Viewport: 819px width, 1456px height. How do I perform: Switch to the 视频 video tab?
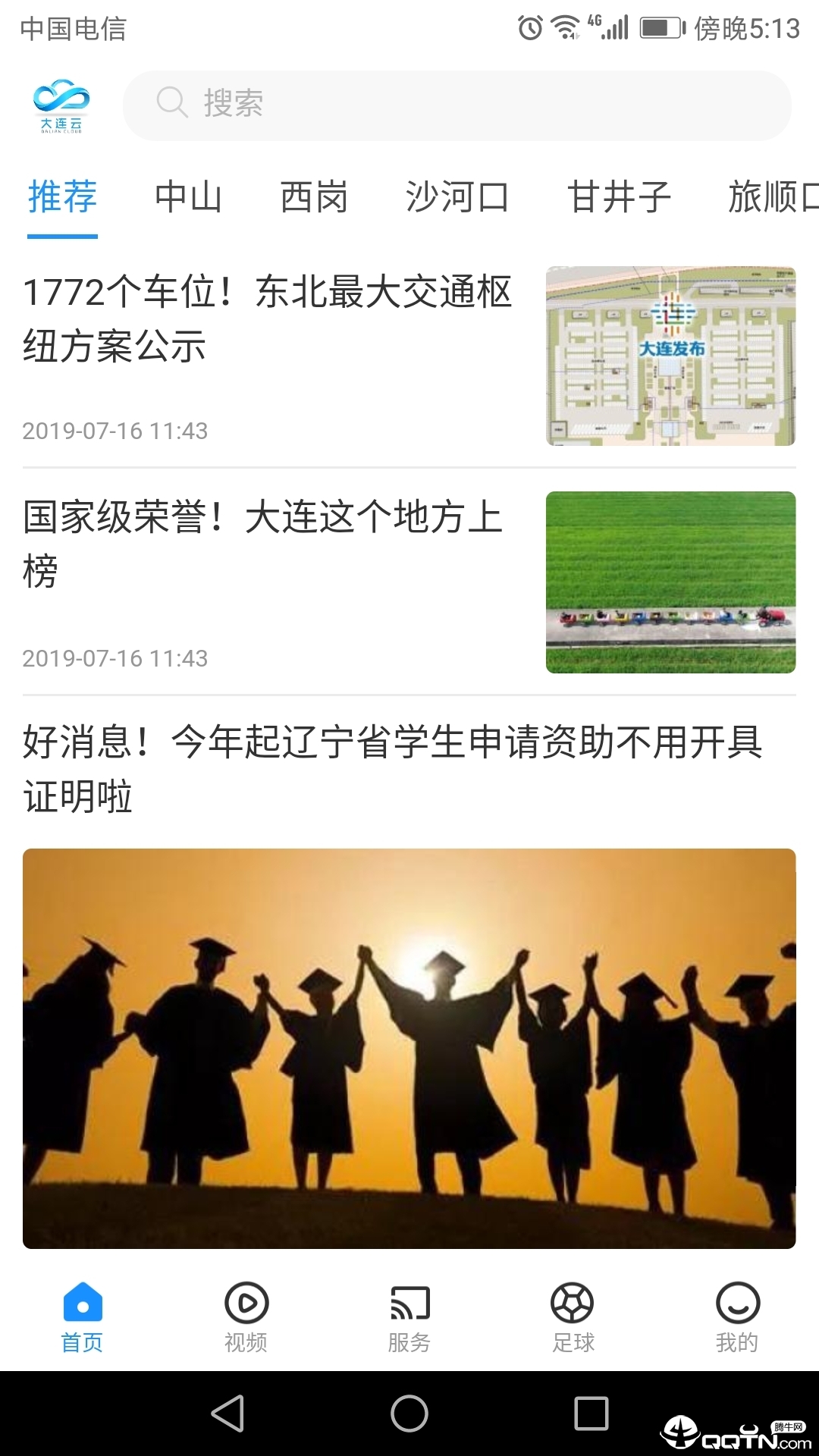point(246,1317)
